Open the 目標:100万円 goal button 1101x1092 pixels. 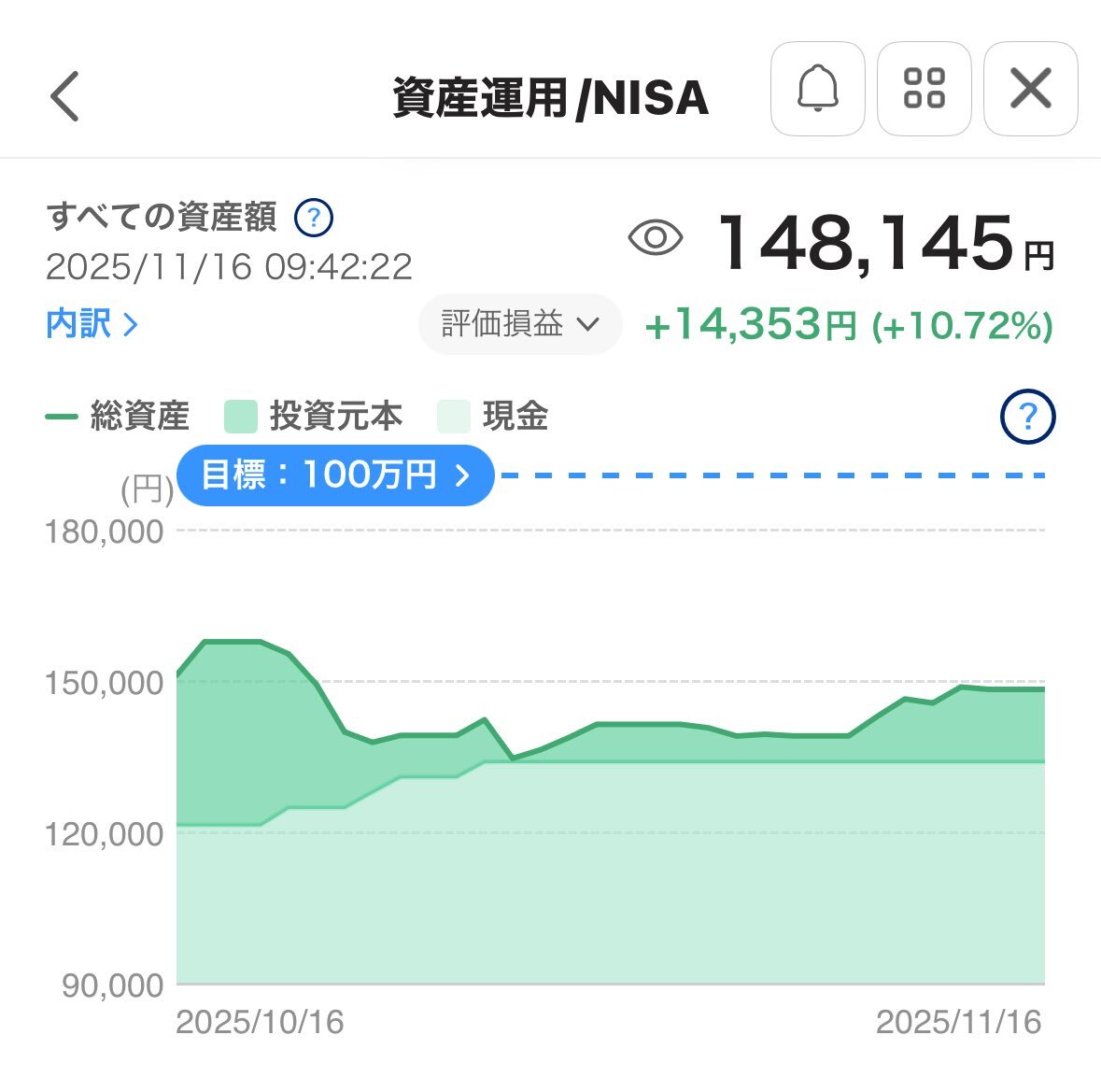pyautogui.click(x=335, y=475)
